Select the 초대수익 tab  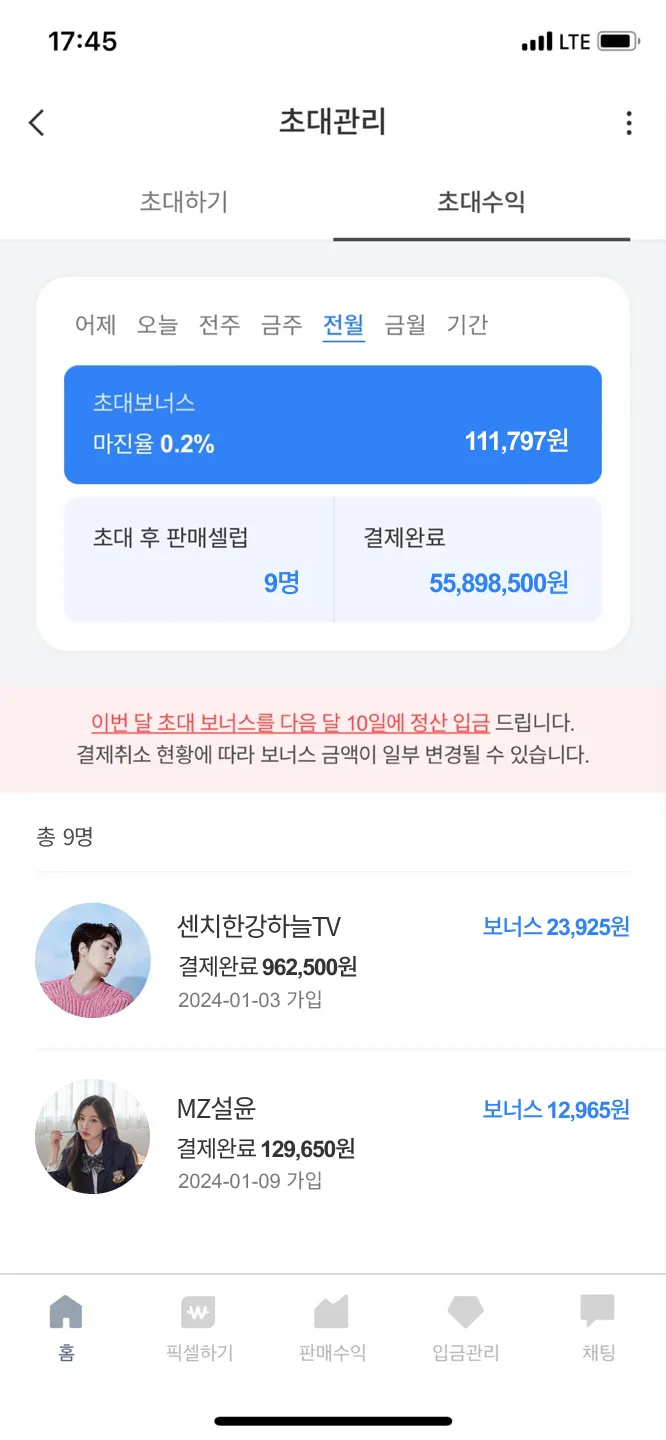click(481, 202)
